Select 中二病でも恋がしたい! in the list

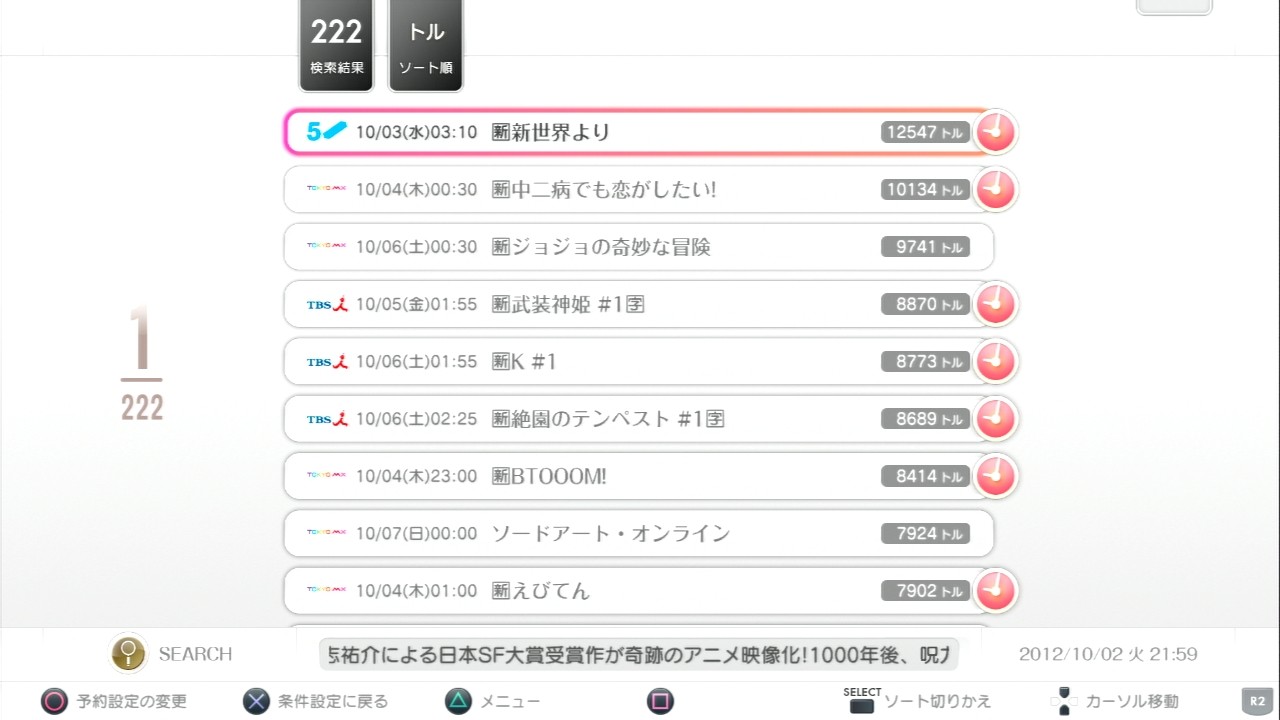(639, 189)
